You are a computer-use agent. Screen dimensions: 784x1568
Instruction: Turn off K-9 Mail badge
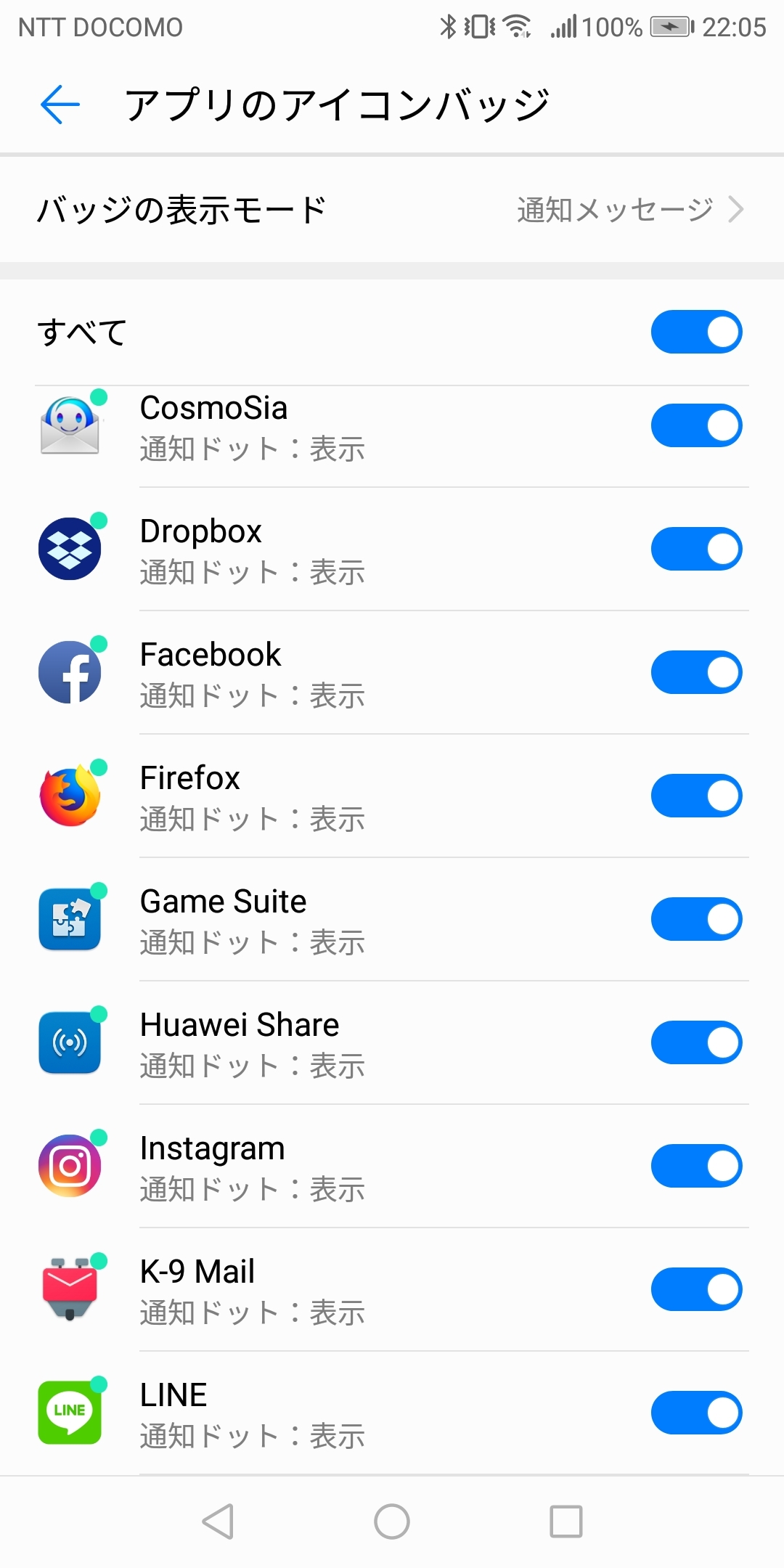click(695, 1289)
